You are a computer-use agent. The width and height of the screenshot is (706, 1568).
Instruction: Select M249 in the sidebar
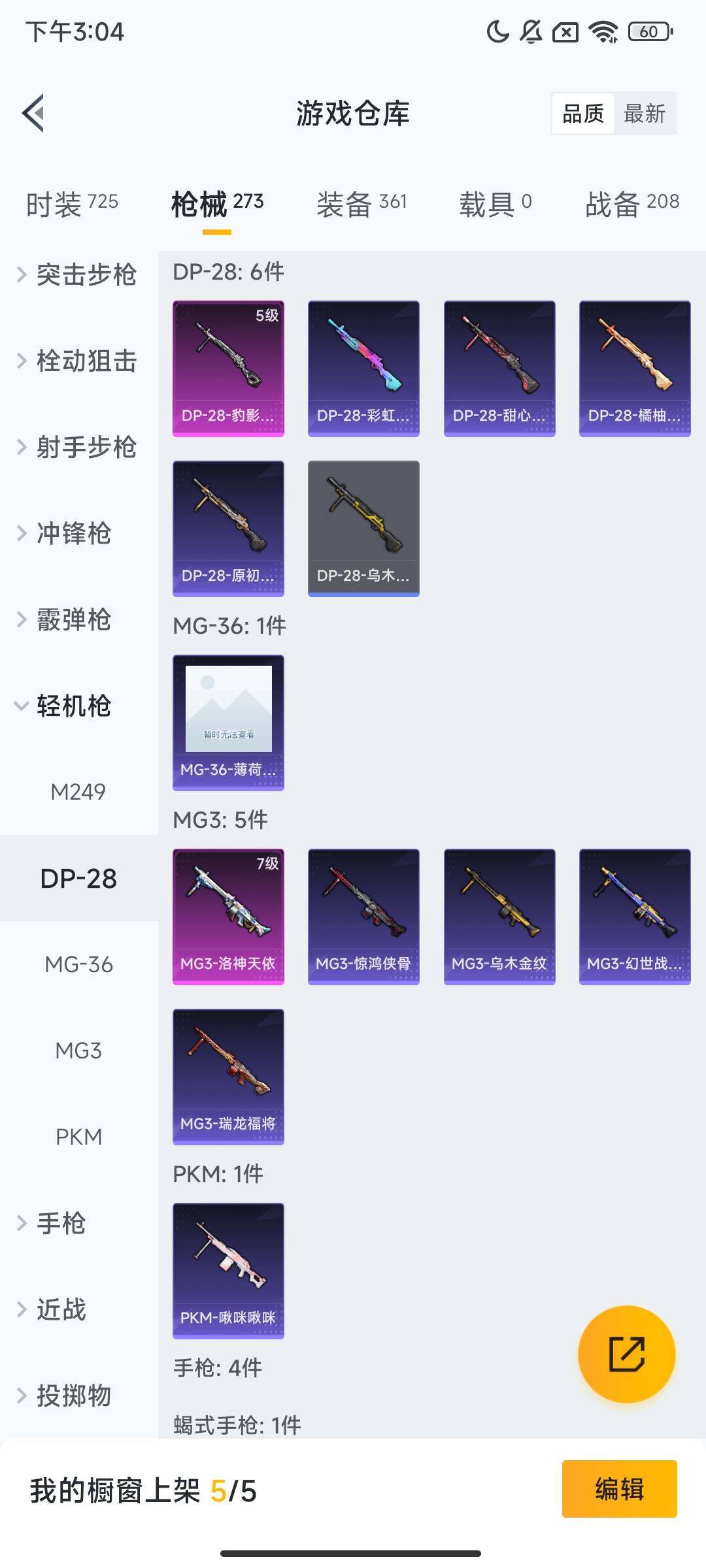[x=78, y=792]
